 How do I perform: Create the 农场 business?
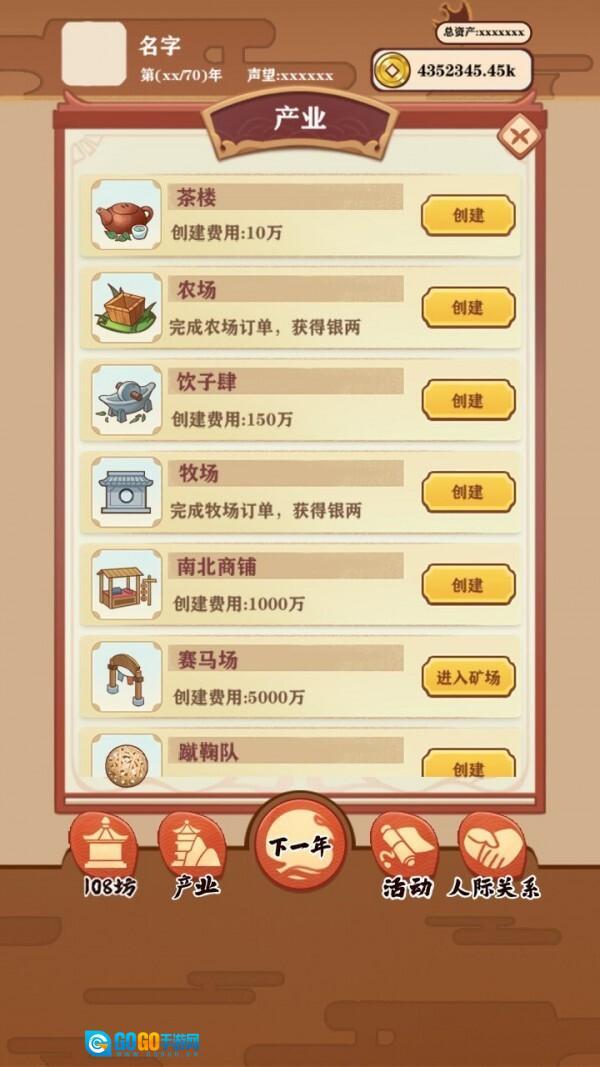coord(467,308)
